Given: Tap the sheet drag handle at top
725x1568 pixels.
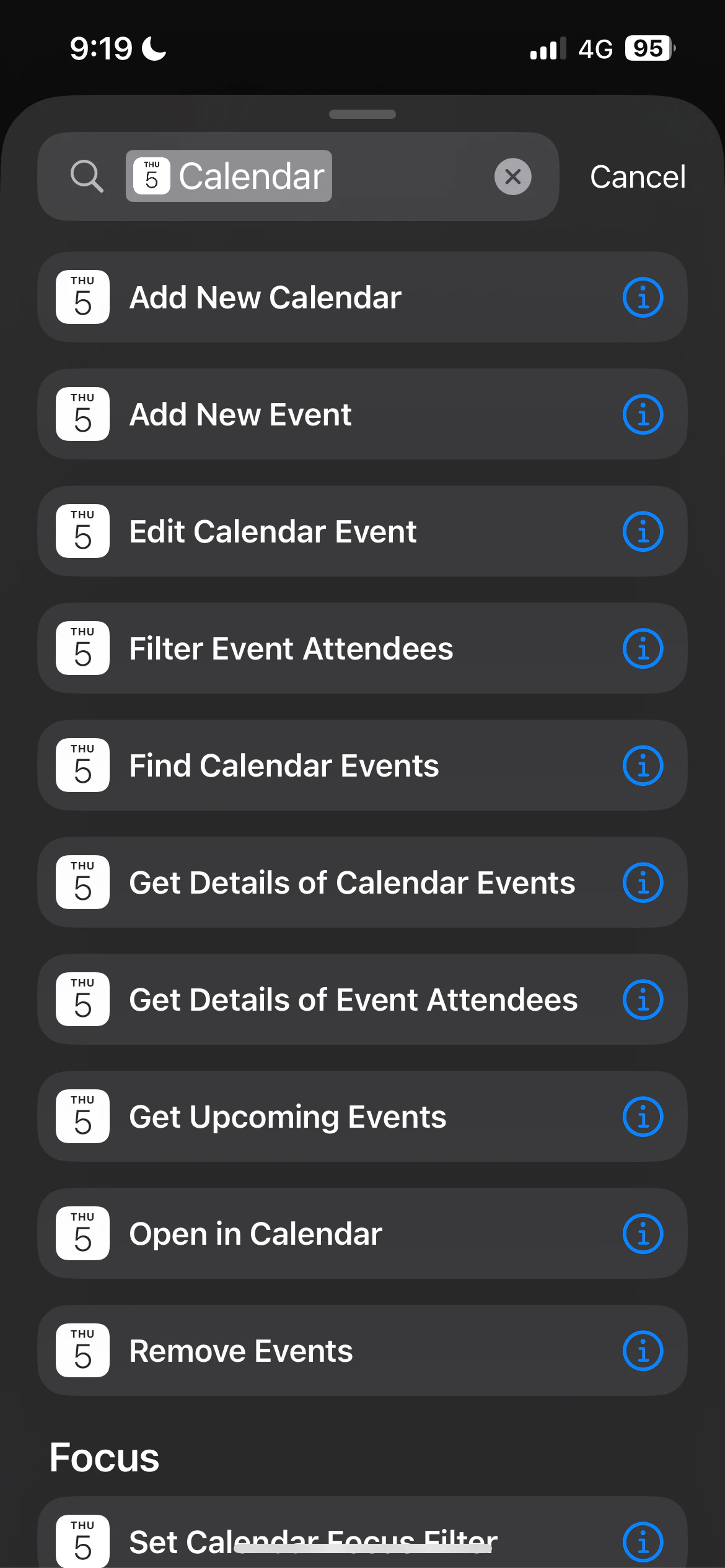Looking at the screenshot, I should click(362, 114).
